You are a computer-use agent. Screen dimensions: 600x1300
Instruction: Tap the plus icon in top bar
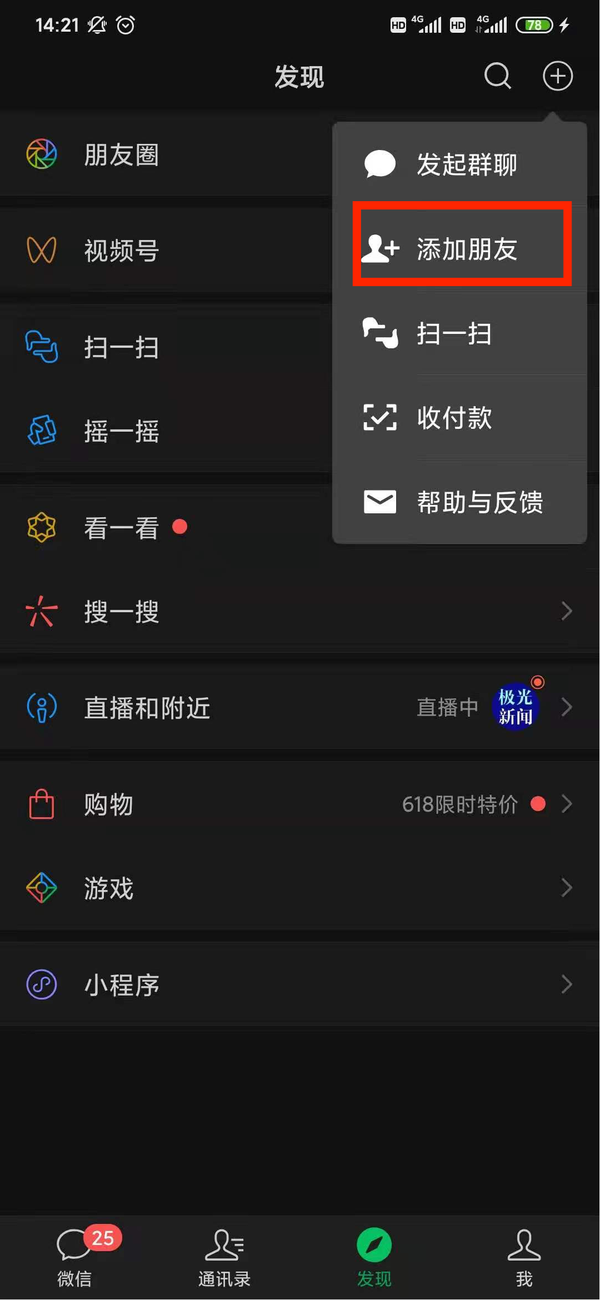[x=557, y=76]
